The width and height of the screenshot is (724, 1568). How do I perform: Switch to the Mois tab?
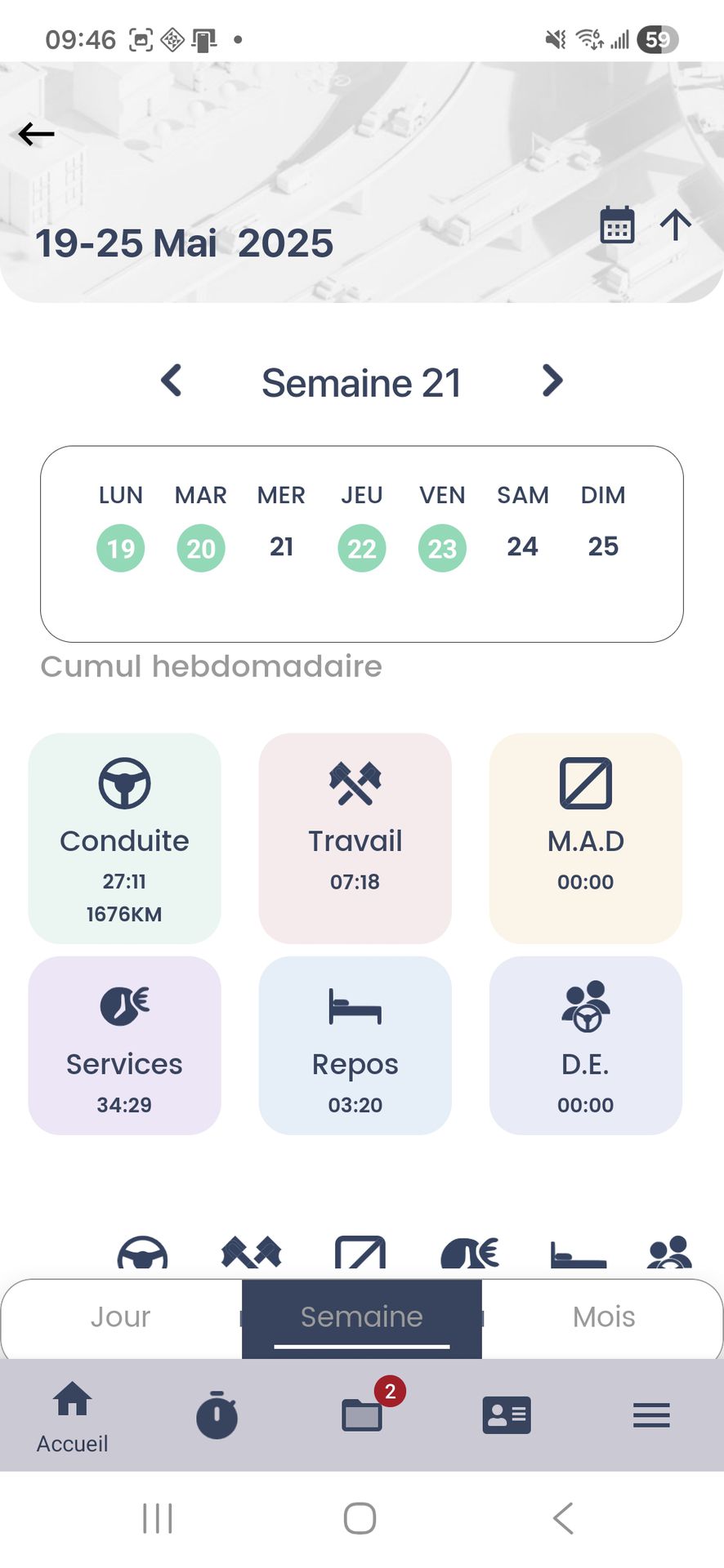[x=604, y=1316]
